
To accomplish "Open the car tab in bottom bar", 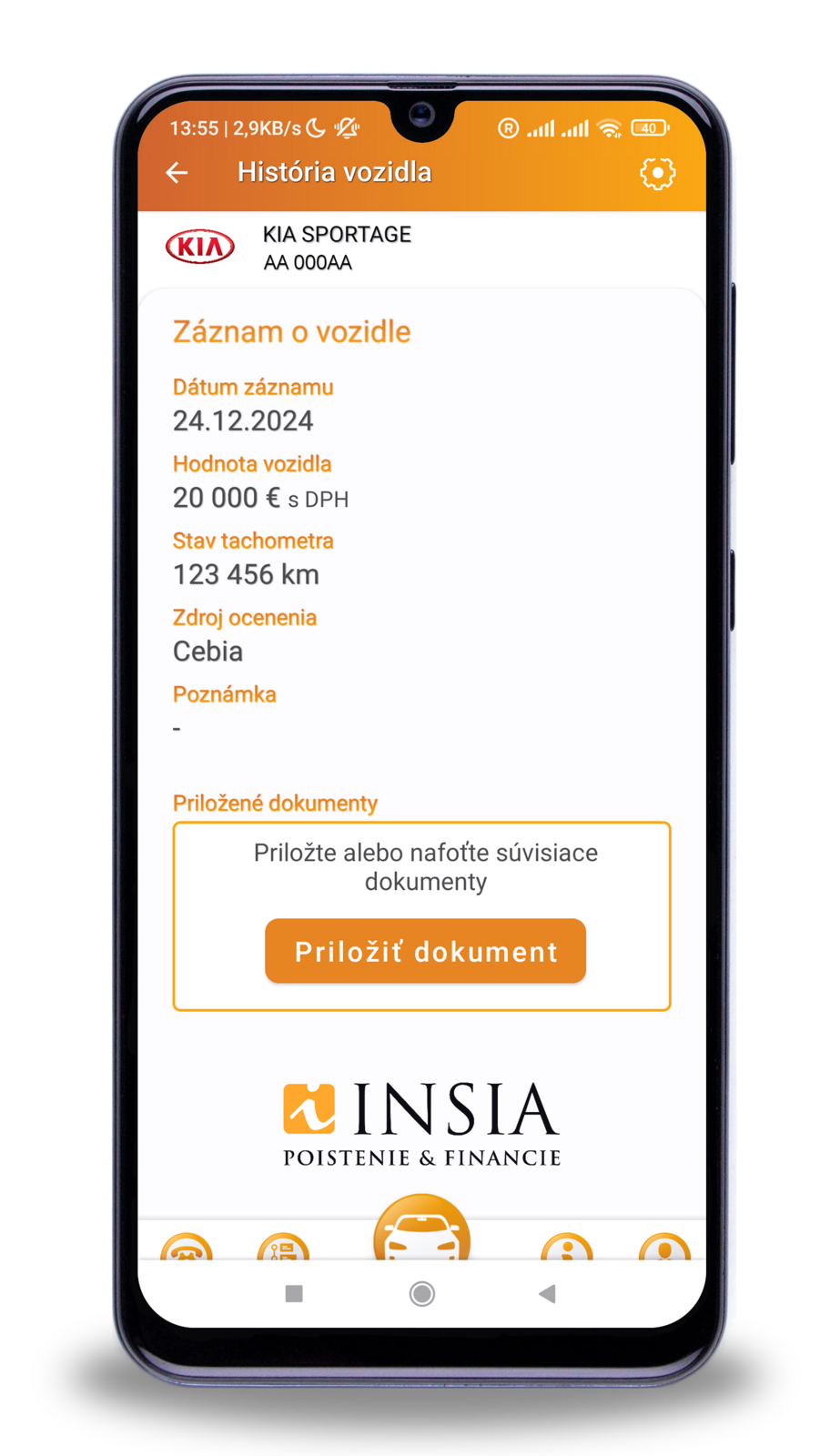I will pyautogui.click(x=421, y=1228).
